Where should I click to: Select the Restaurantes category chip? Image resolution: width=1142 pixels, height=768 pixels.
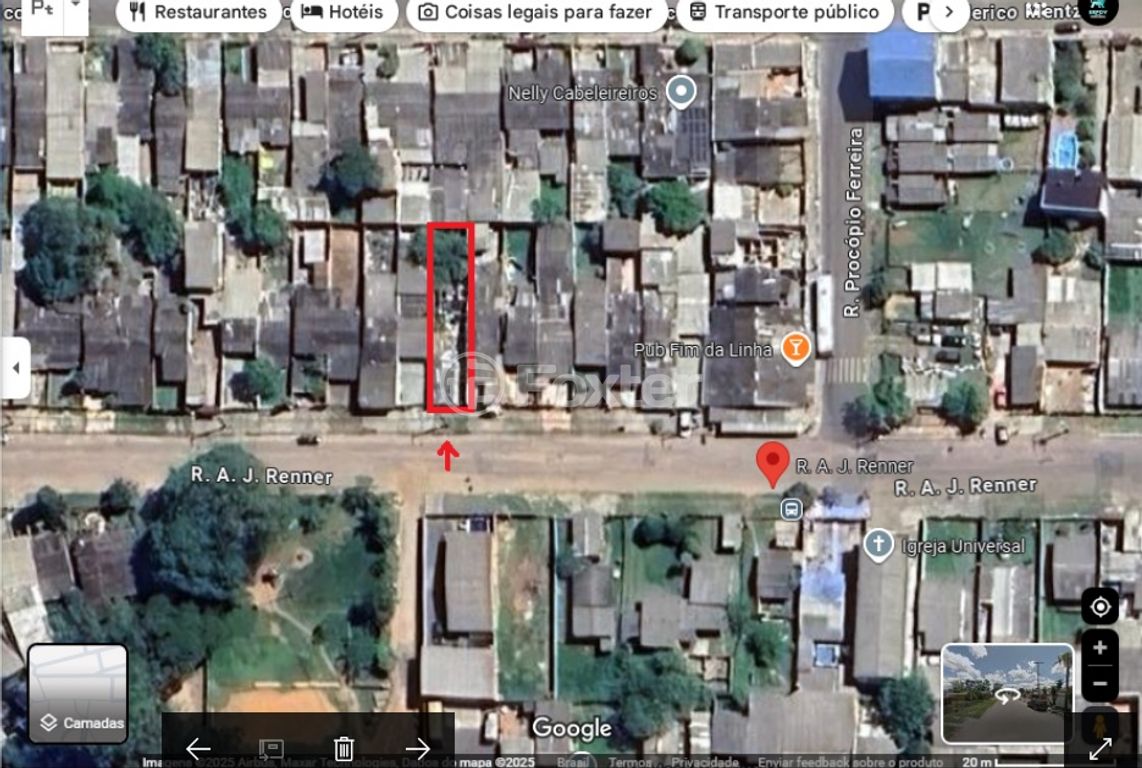pyautogui.click(x=198, y=13)
